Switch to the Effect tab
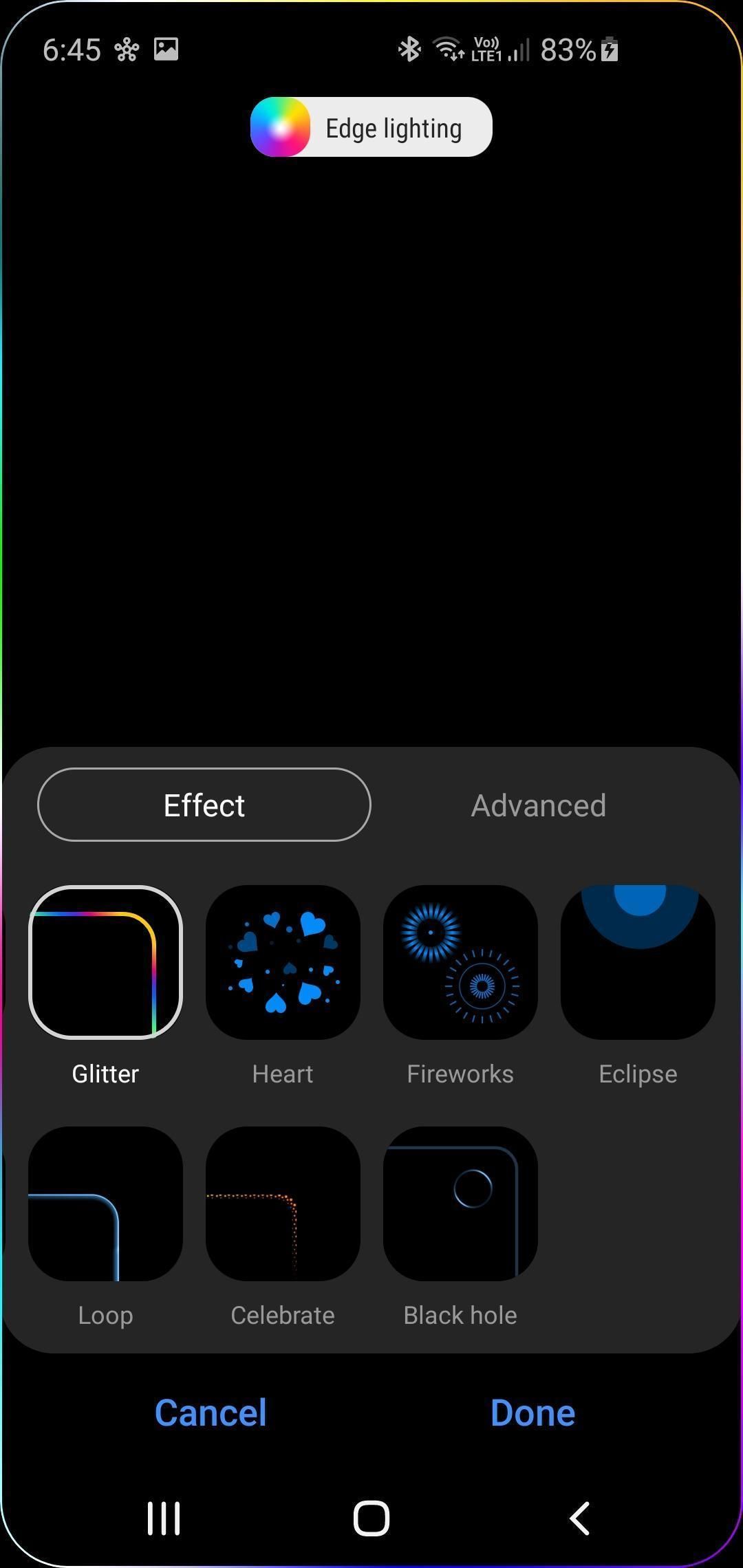Screen dimensions: 743x1568 point(204,805)
